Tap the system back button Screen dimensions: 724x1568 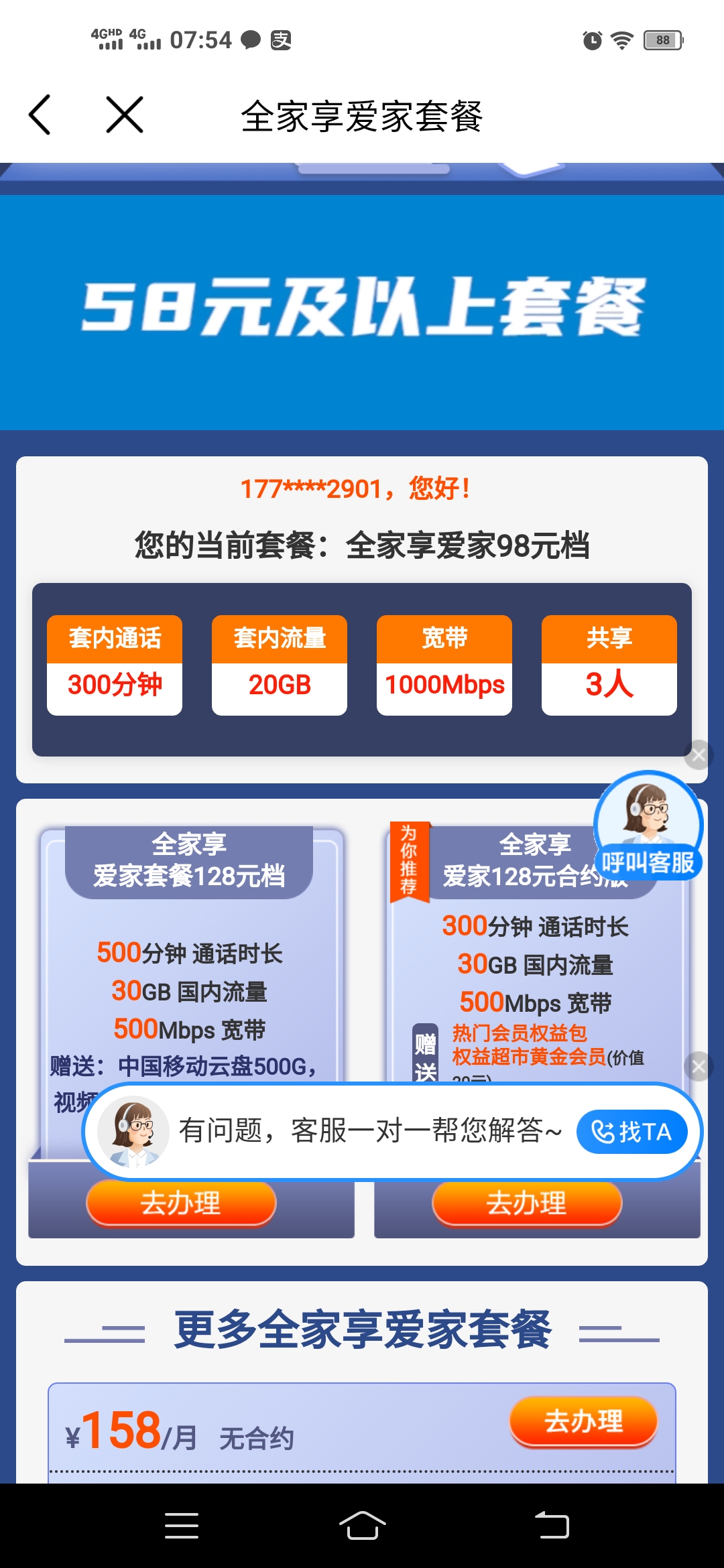click(552, 1526)
